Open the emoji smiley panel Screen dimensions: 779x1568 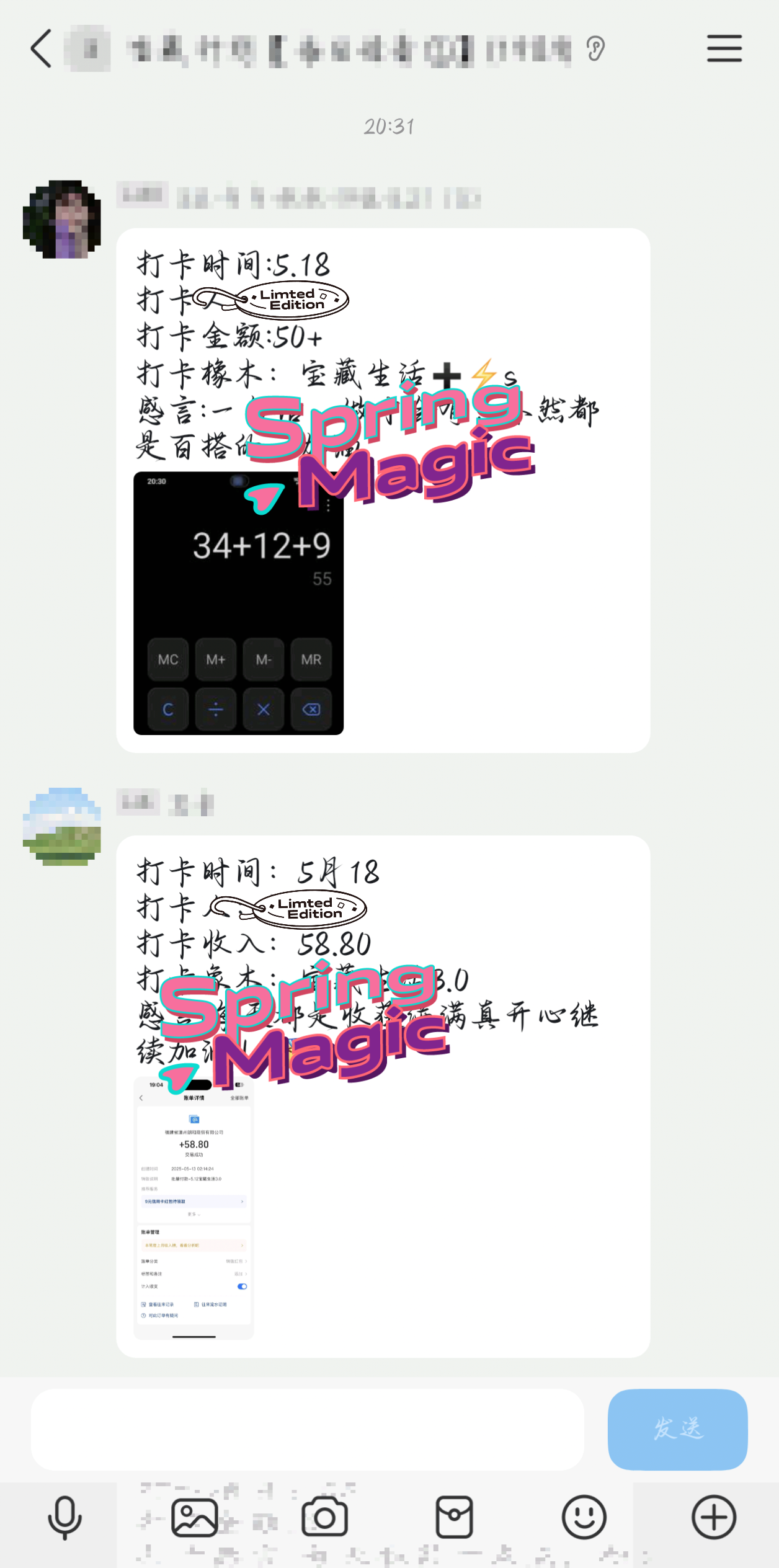pos(584,1518)
